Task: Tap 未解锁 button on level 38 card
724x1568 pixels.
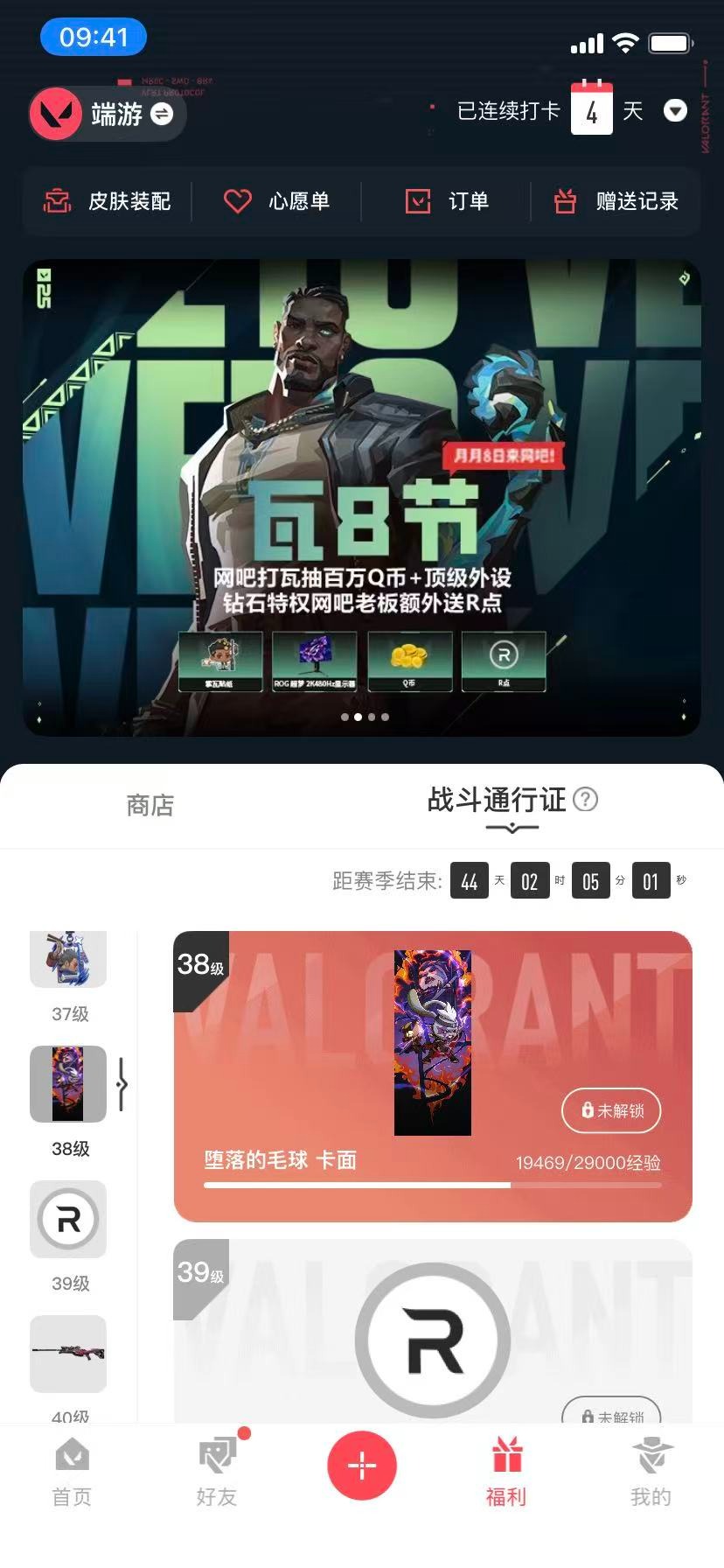Action: [x=610, y=1110]
